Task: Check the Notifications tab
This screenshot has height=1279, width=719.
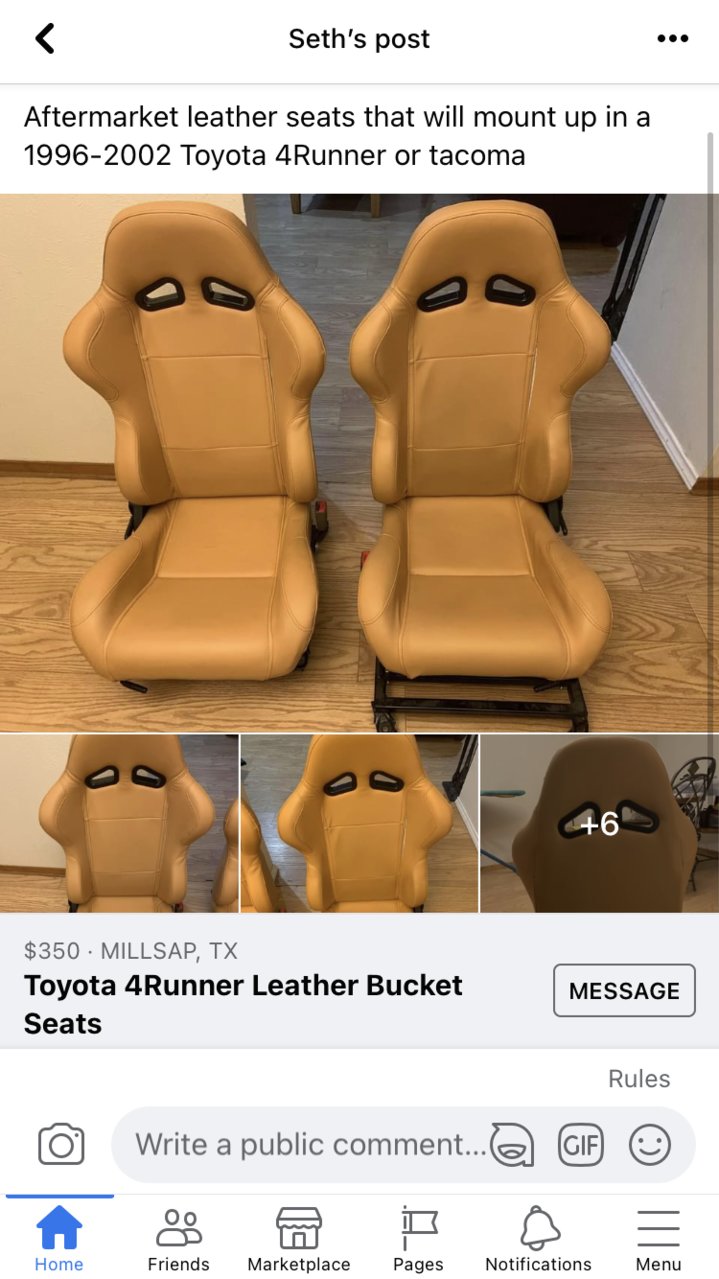Action: (538, 1238)
